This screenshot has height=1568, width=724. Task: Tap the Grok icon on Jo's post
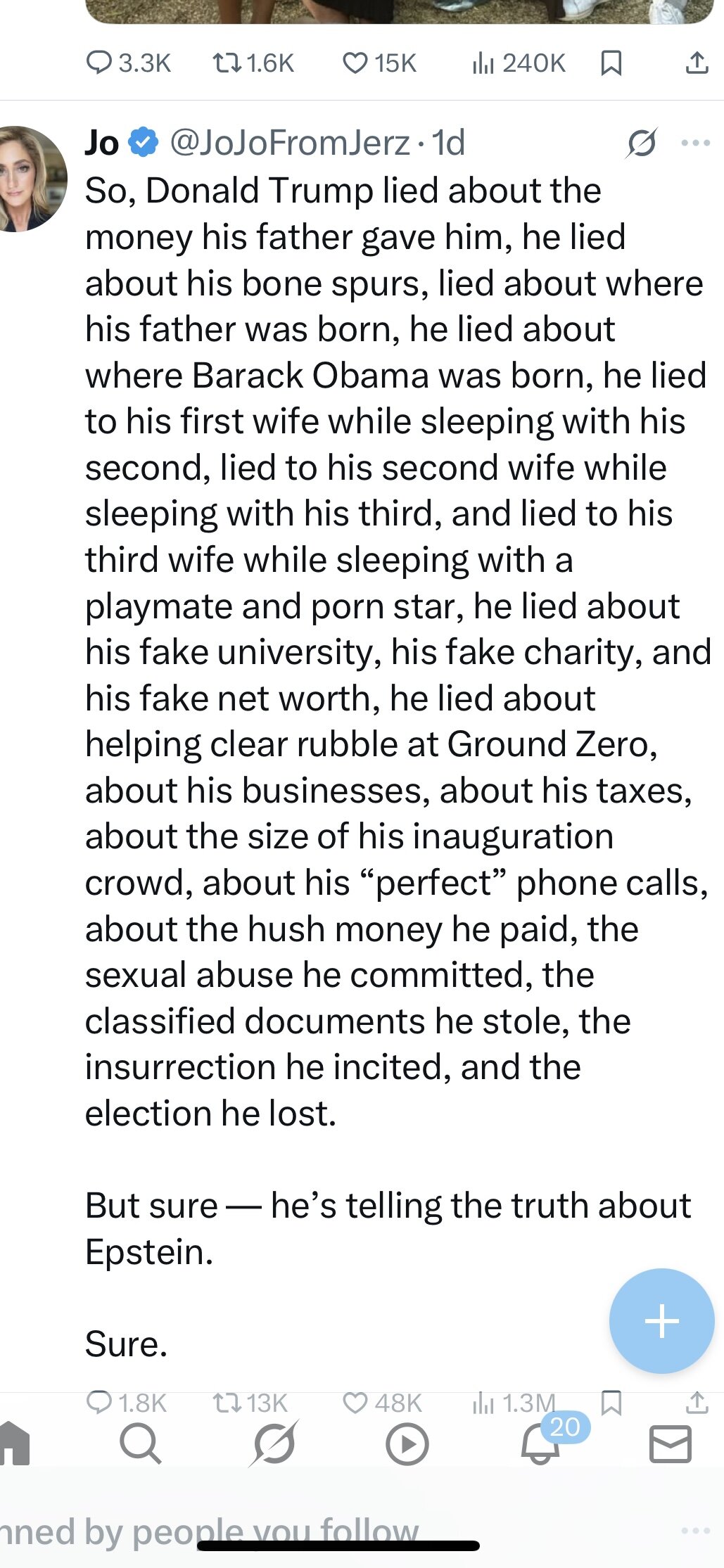tap(642, 143)
